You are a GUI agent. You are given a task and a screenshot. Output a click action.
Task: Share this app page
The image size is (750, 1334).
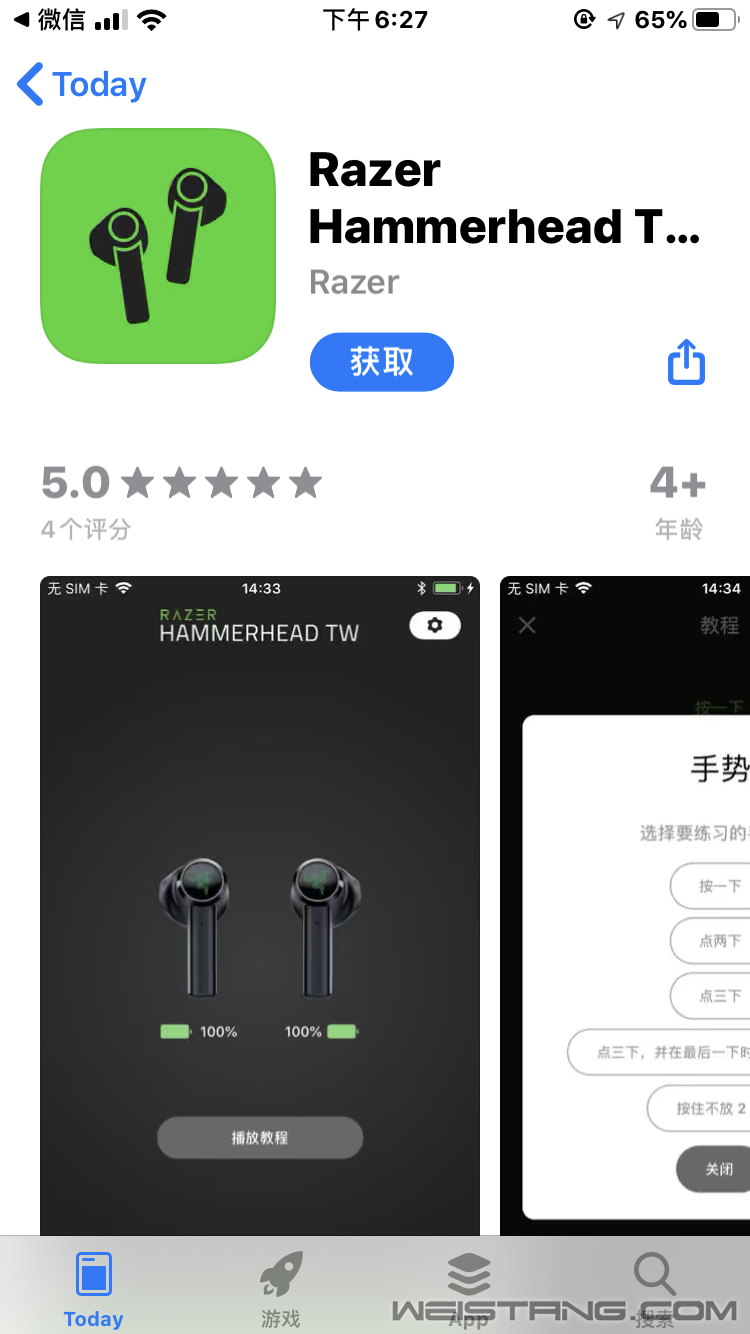click(686, 362)
